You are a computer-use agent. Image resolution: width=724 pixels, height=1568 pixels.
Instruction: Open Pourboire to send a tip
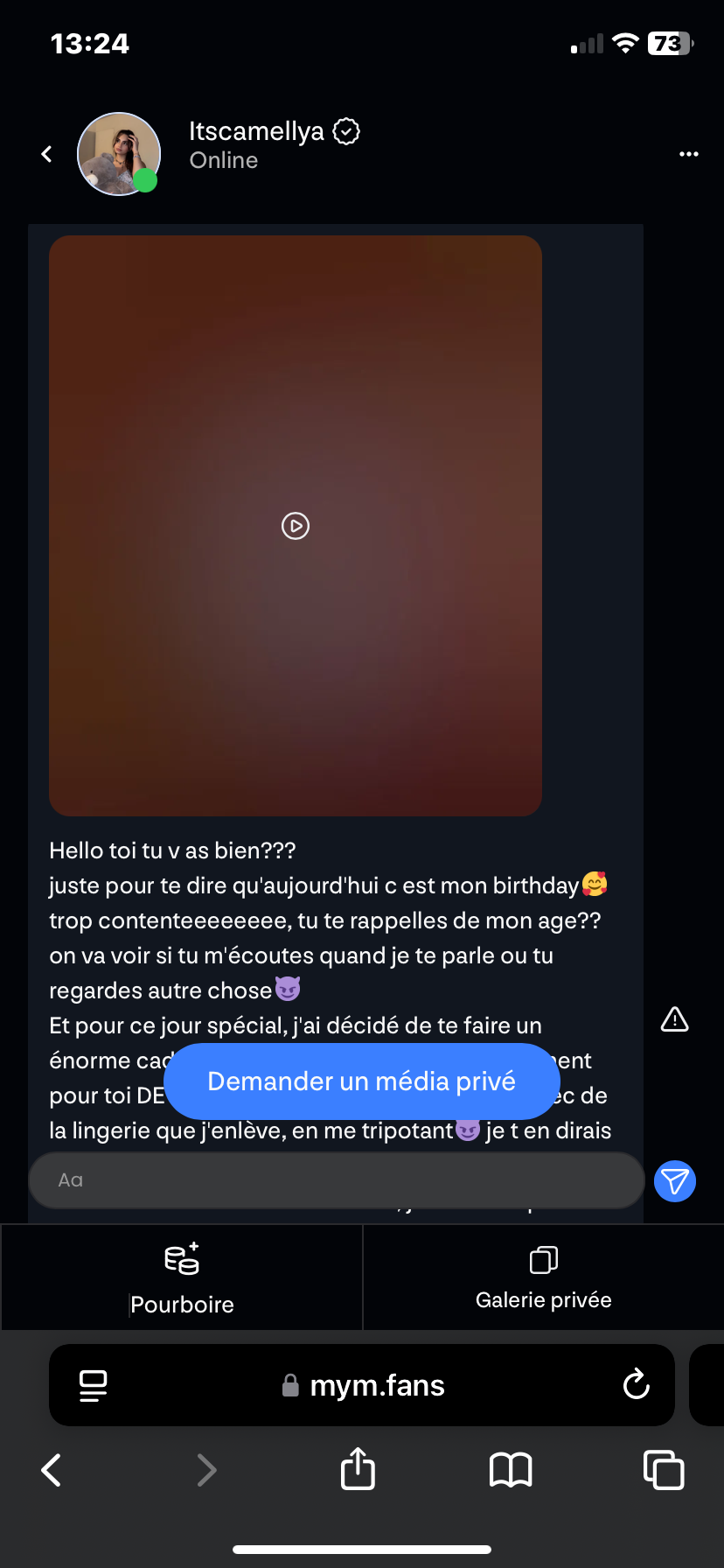click(182, 1277)
